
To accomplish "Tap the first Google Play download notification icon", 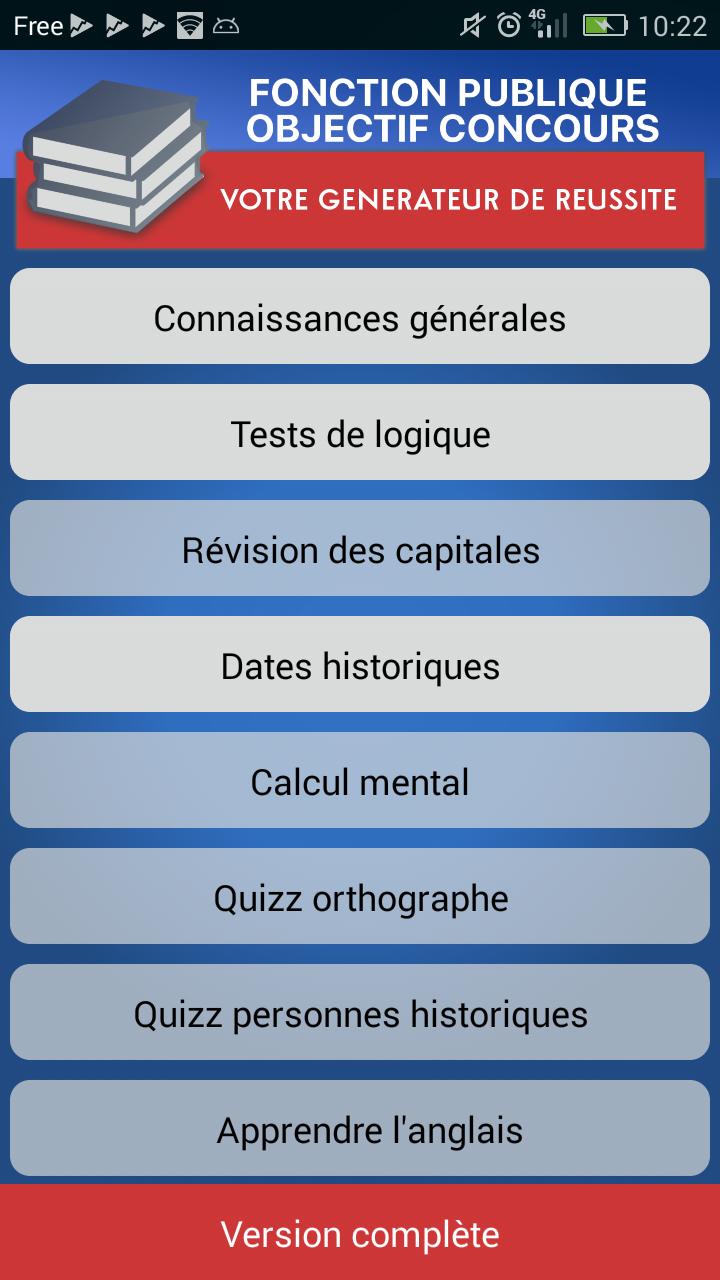I will tap(83, 24).
